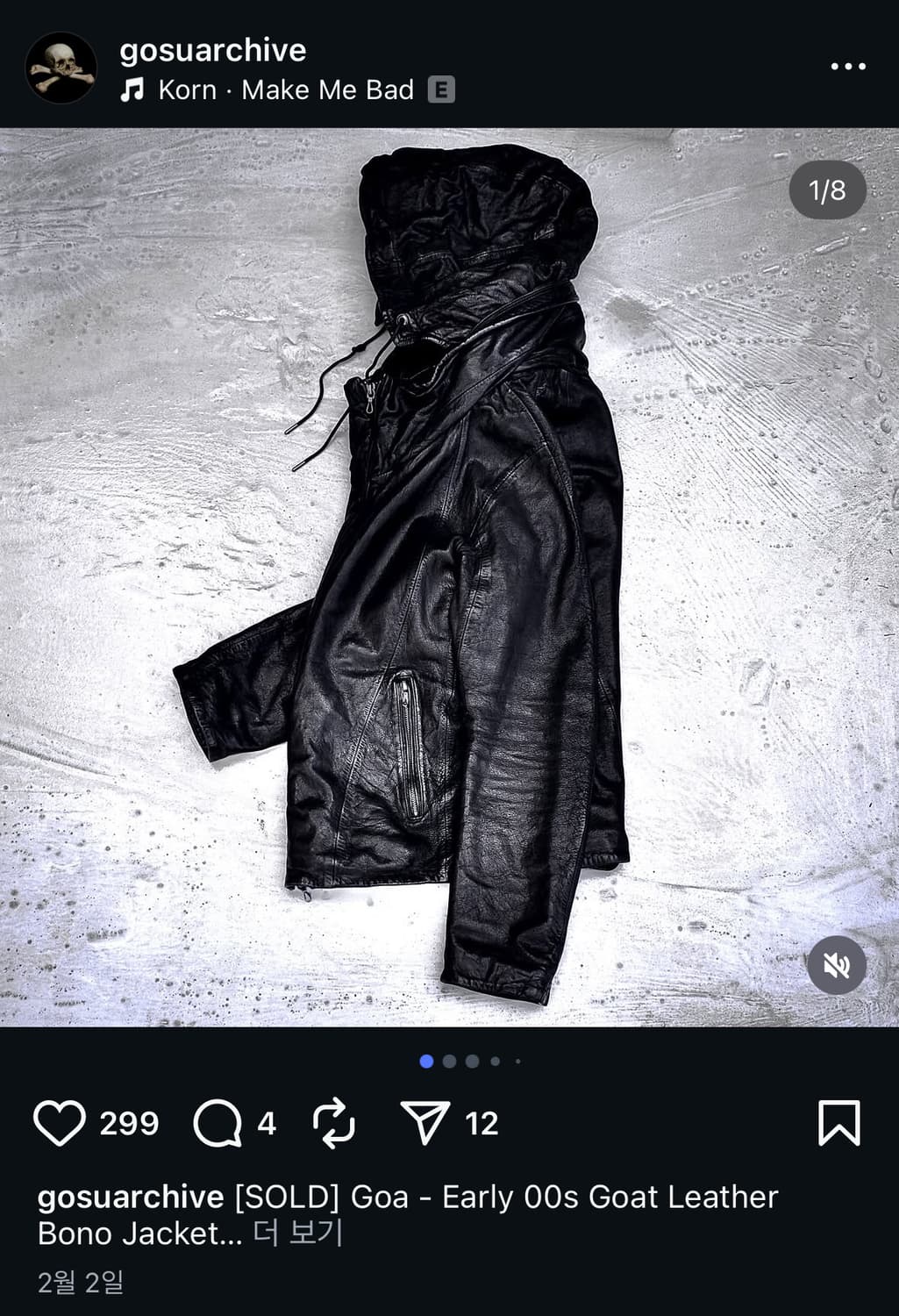Open the comments on this post
Image resolution: width=899 pixels, height=1316 pixels.
pos(217,1123)
